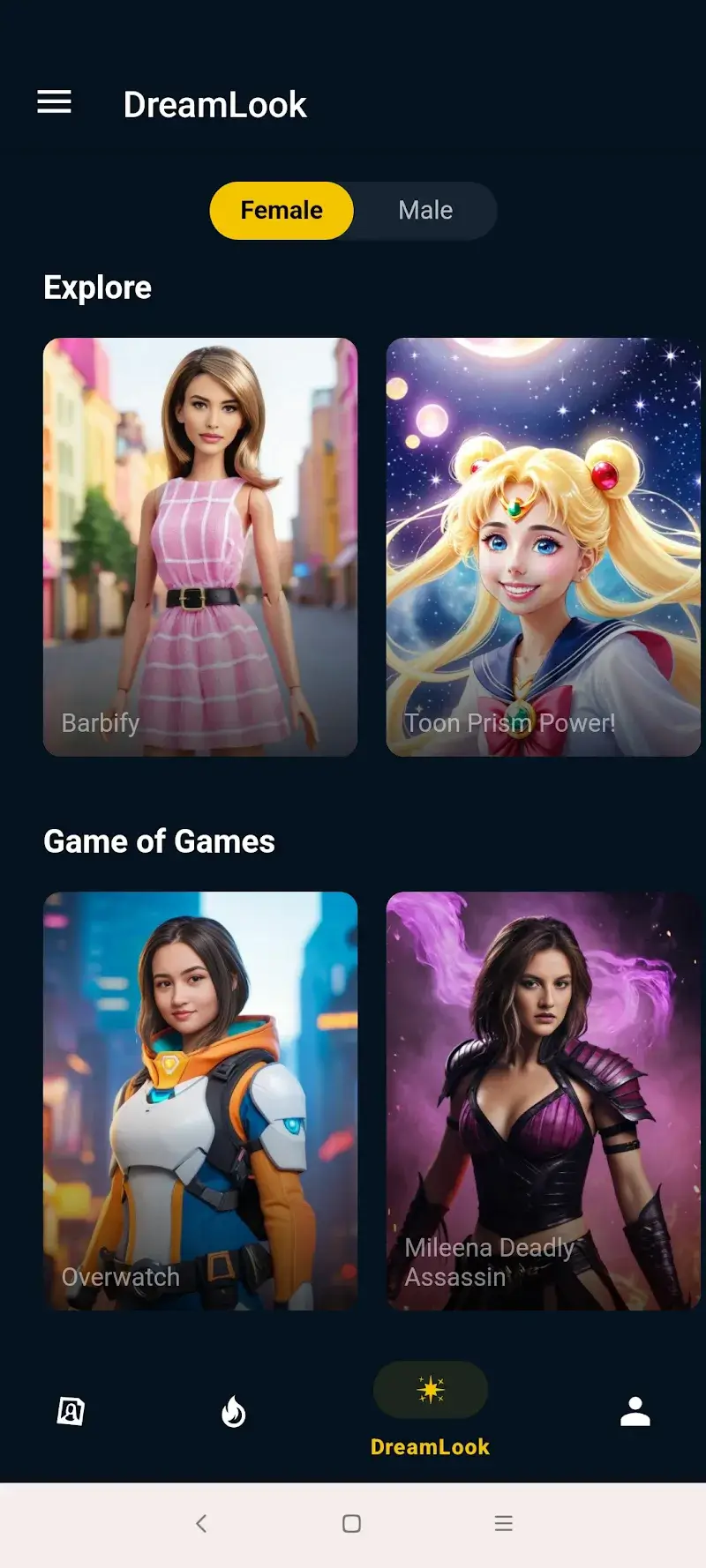Viewport: 706px width, 1568px height.
Task: Tap the system back button
Action: (201, 1523)
